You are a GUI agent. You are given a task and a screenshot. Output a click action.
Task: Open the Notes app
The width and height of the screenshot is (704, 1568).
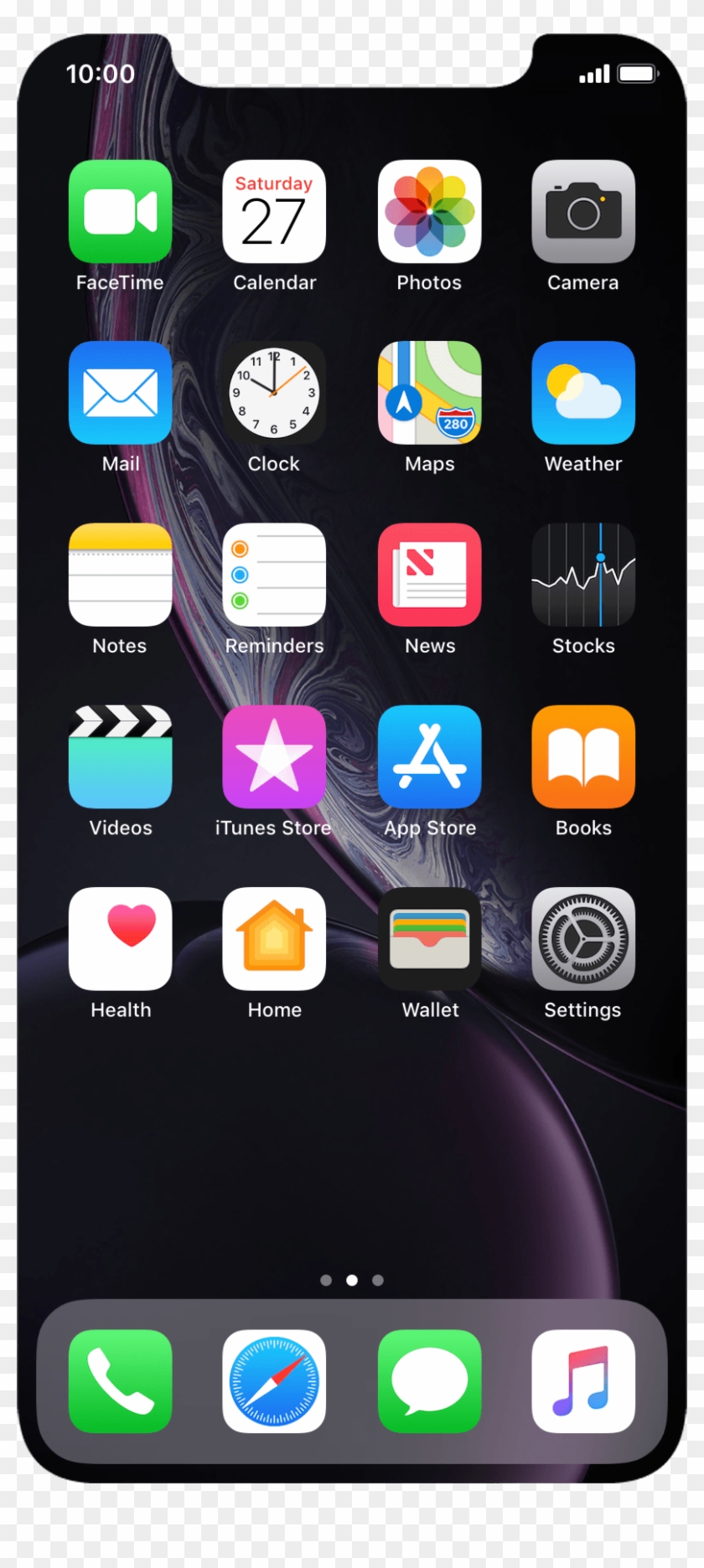click(x=120, y=575)
